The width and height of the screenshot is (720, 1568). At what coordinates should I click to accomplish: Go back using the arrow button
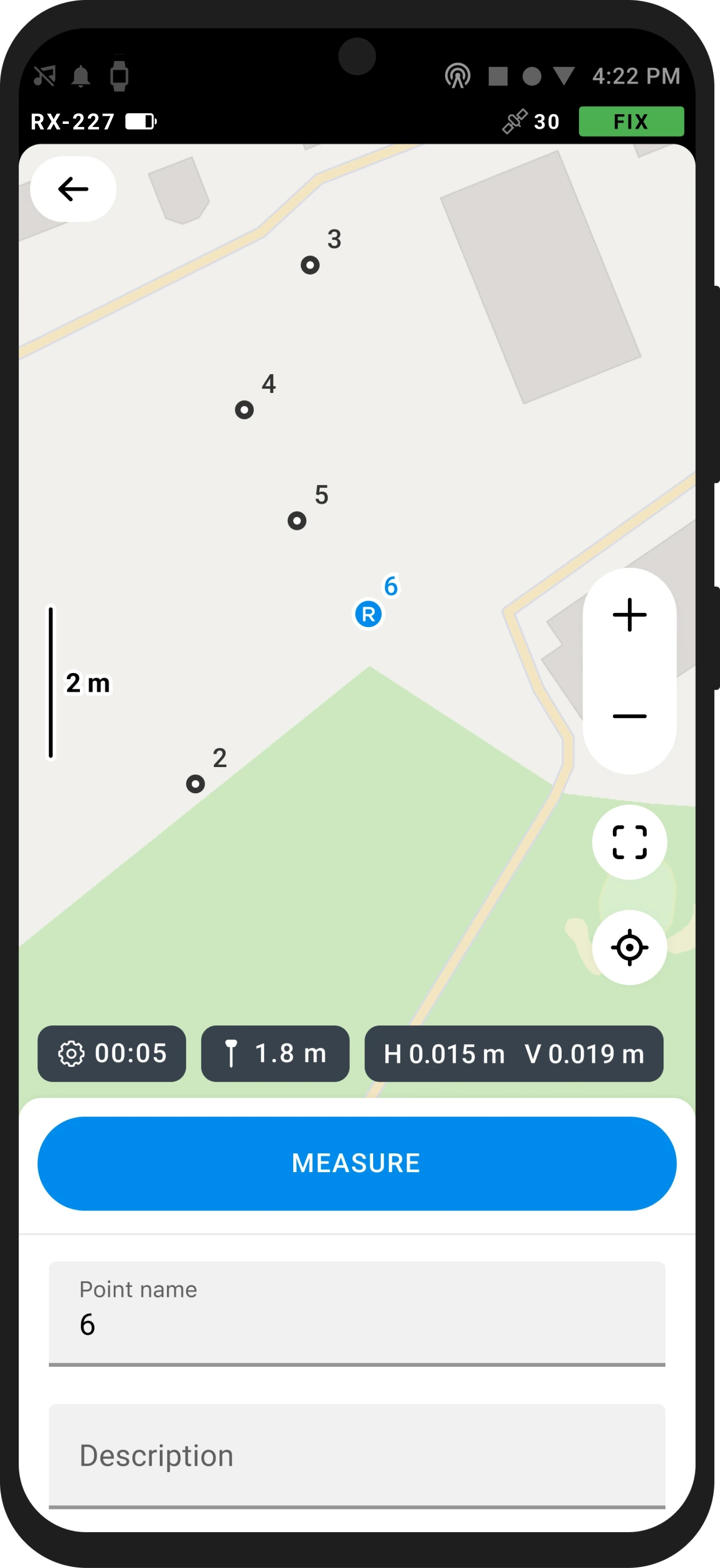click(x=73, y=189)
